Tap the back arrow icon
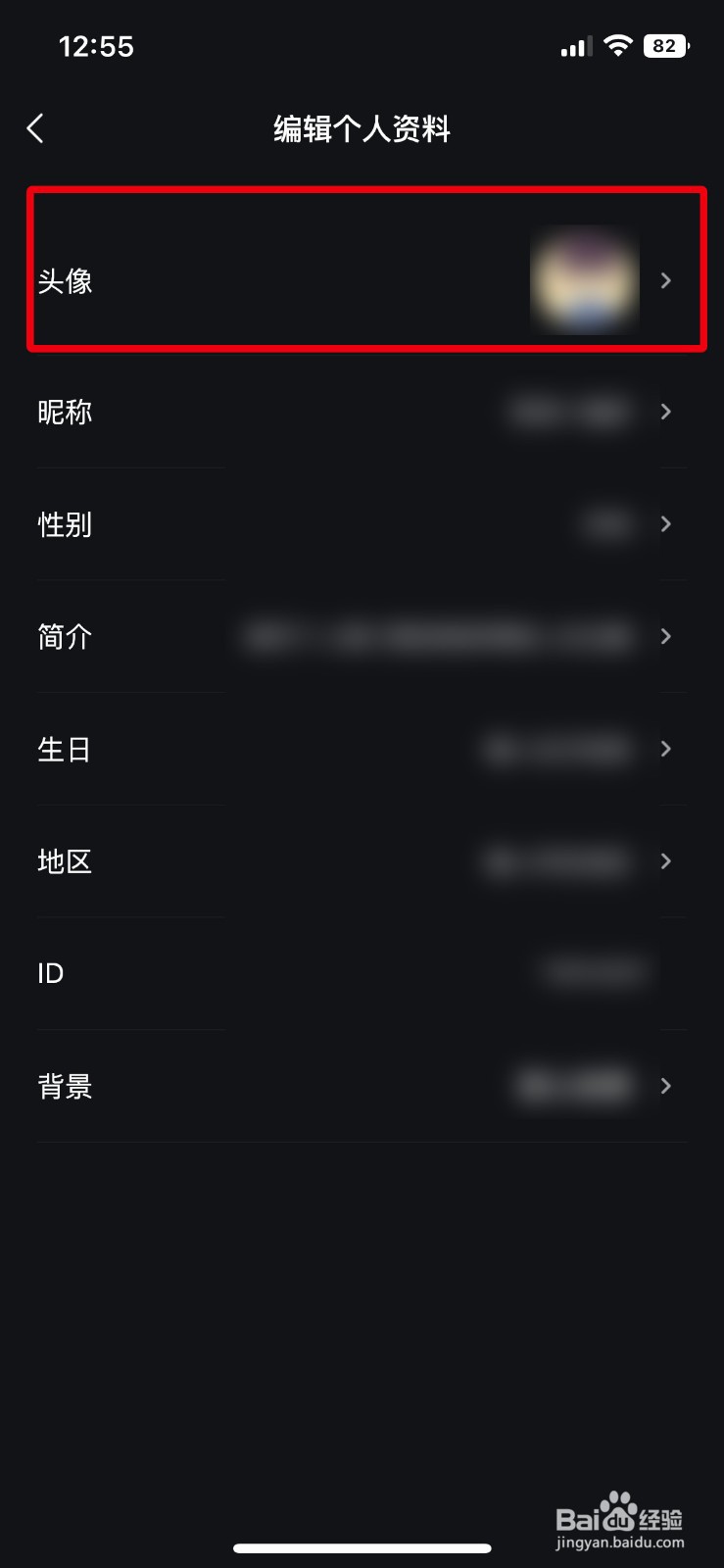The image size is (724, 1568). pos(36,128)
